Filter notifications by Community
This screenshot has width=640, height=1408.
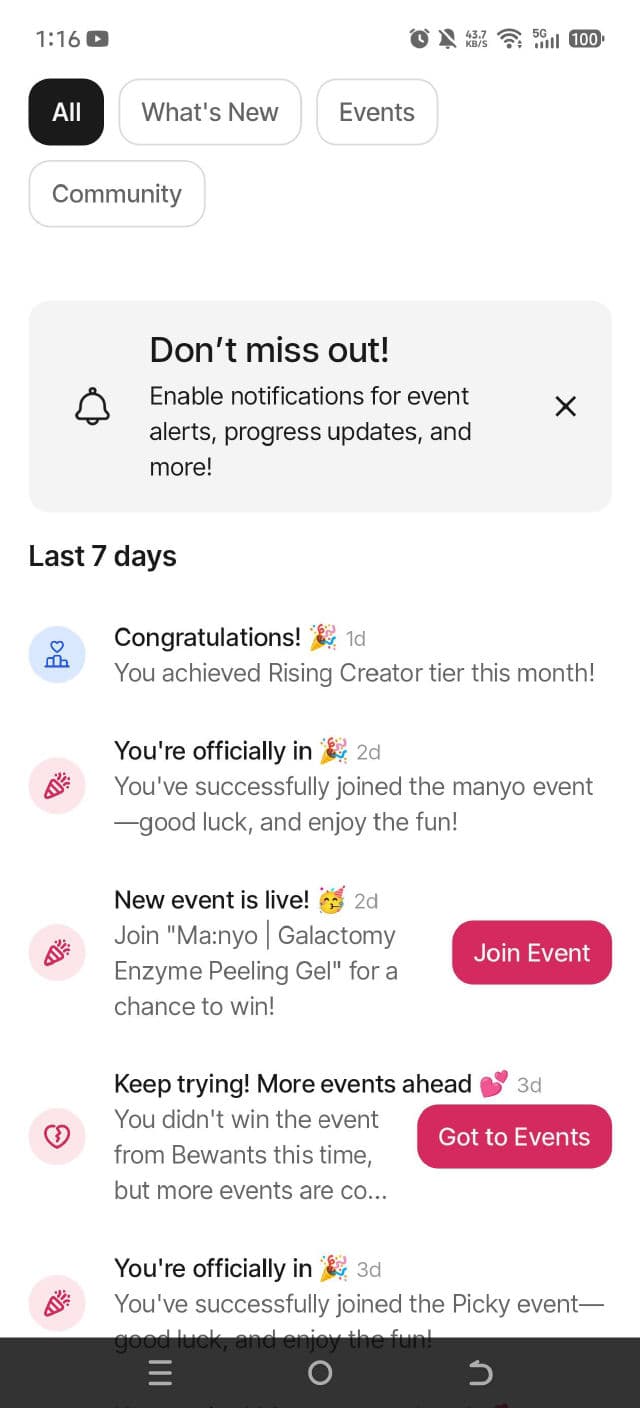click(x=117, y=194)
